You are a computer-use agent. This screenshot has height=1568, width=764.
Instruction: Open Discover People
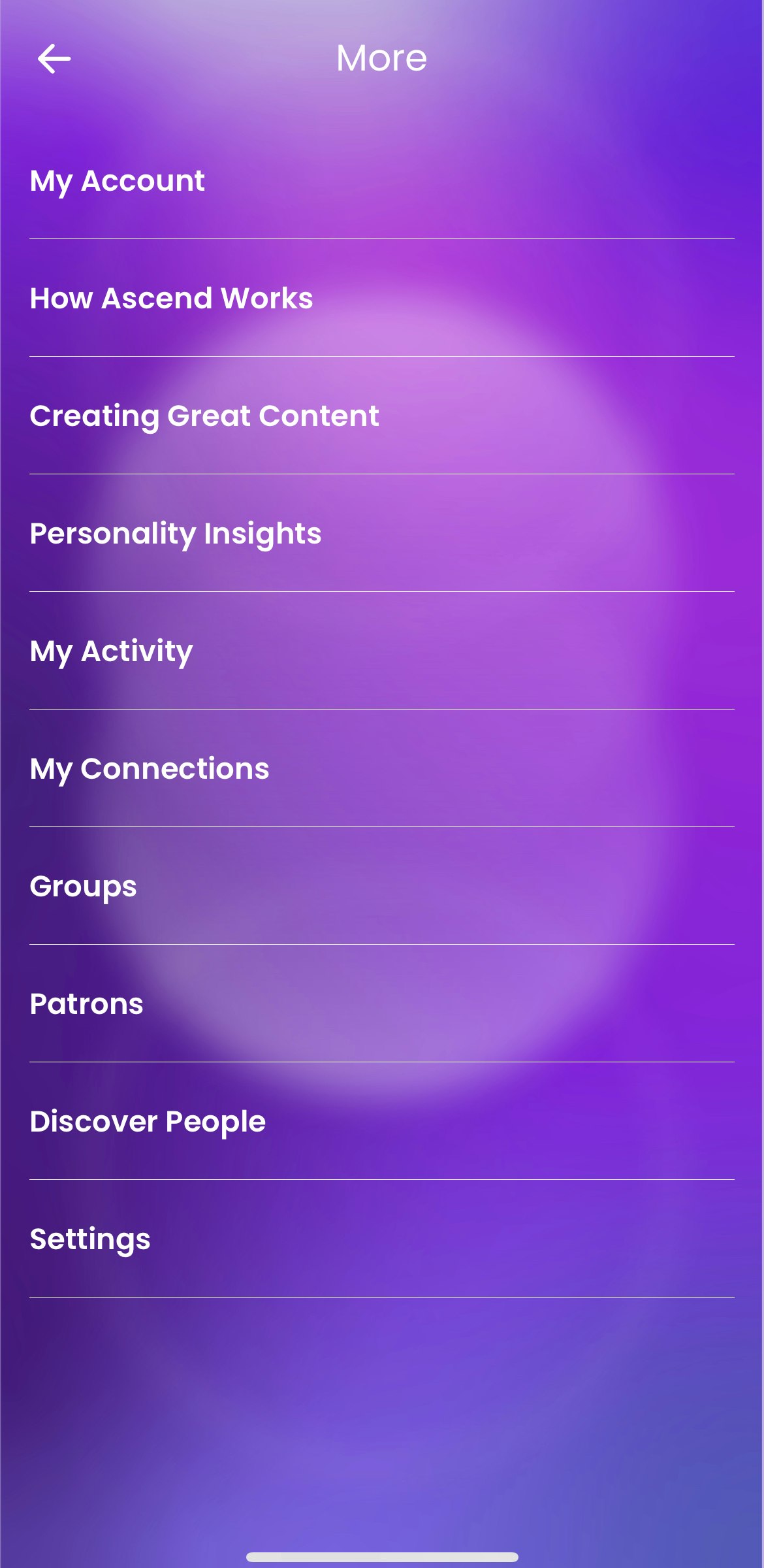tap(148, 1122)
